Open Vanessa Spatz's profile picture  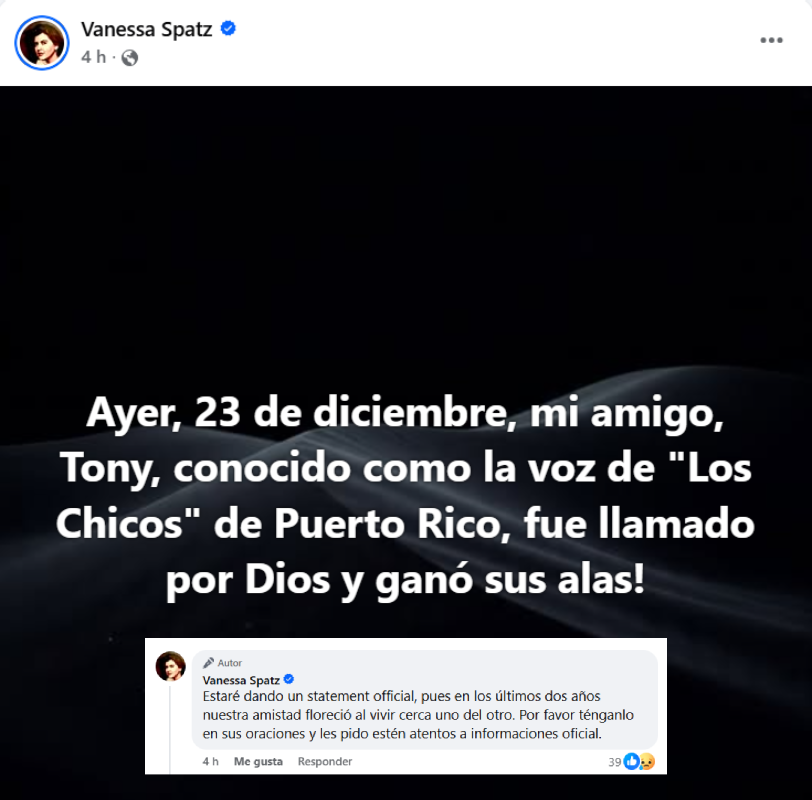click(x=42, y=42)
